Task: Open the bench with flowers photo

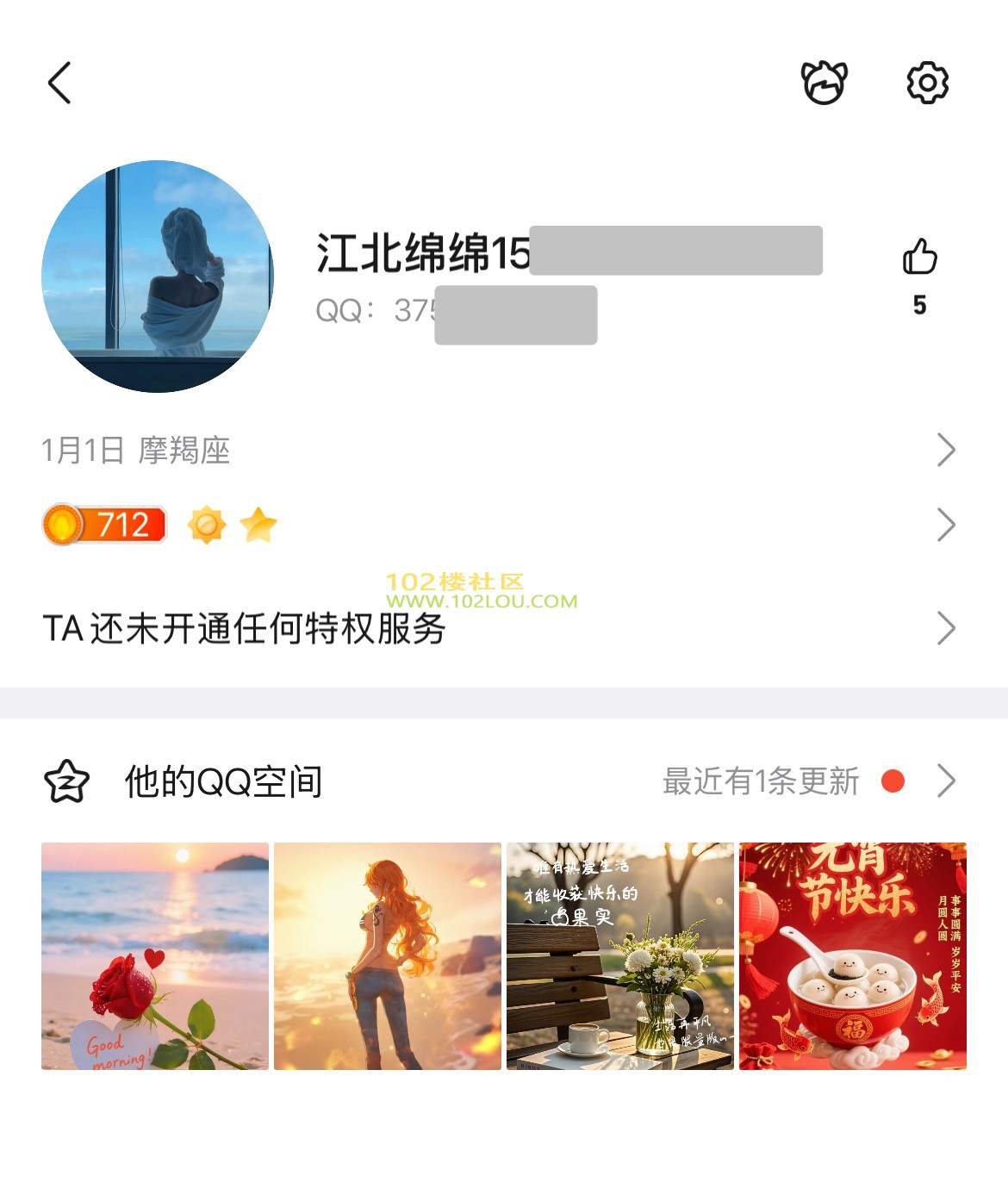Action: pos(620,956)
